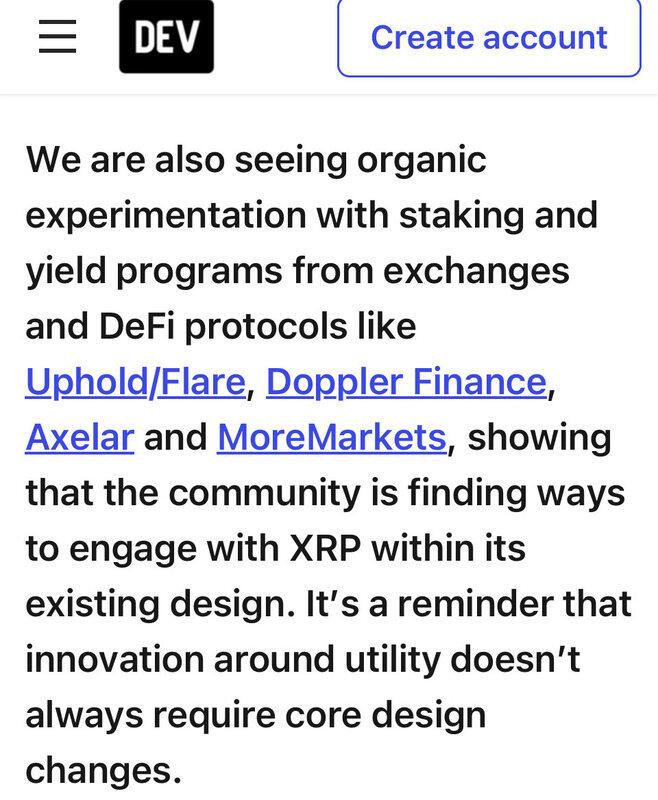The width and height of the screenshot is (658, 800).
Task: Open the MoreMarkets link
Action: 331,437
